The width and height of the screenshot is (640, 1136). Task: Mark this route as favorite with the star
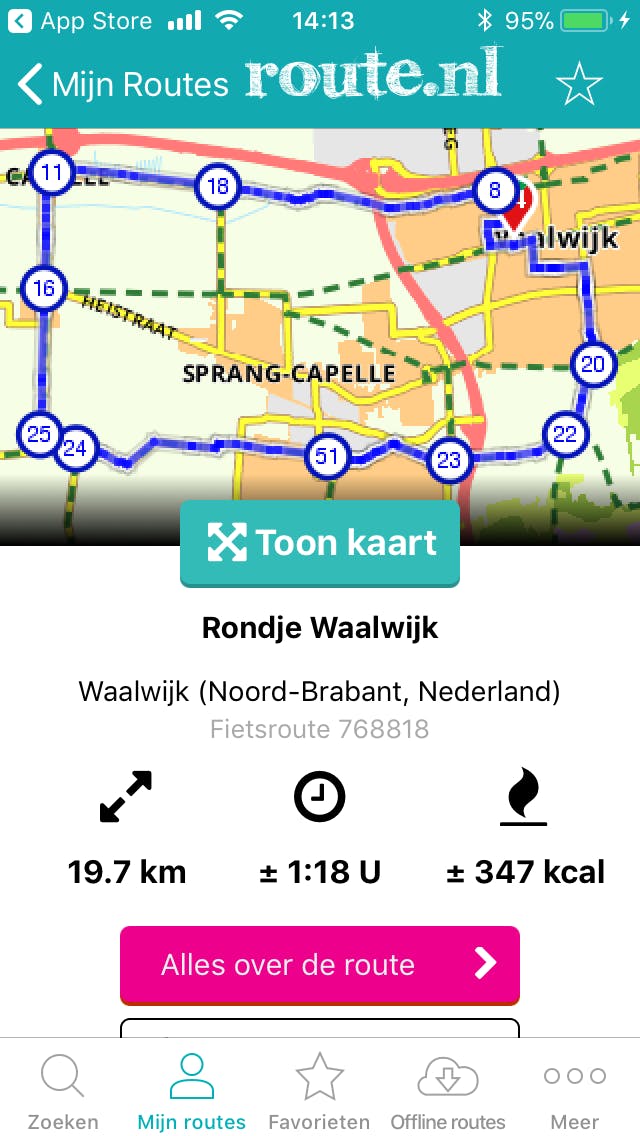tap(579, 84)
